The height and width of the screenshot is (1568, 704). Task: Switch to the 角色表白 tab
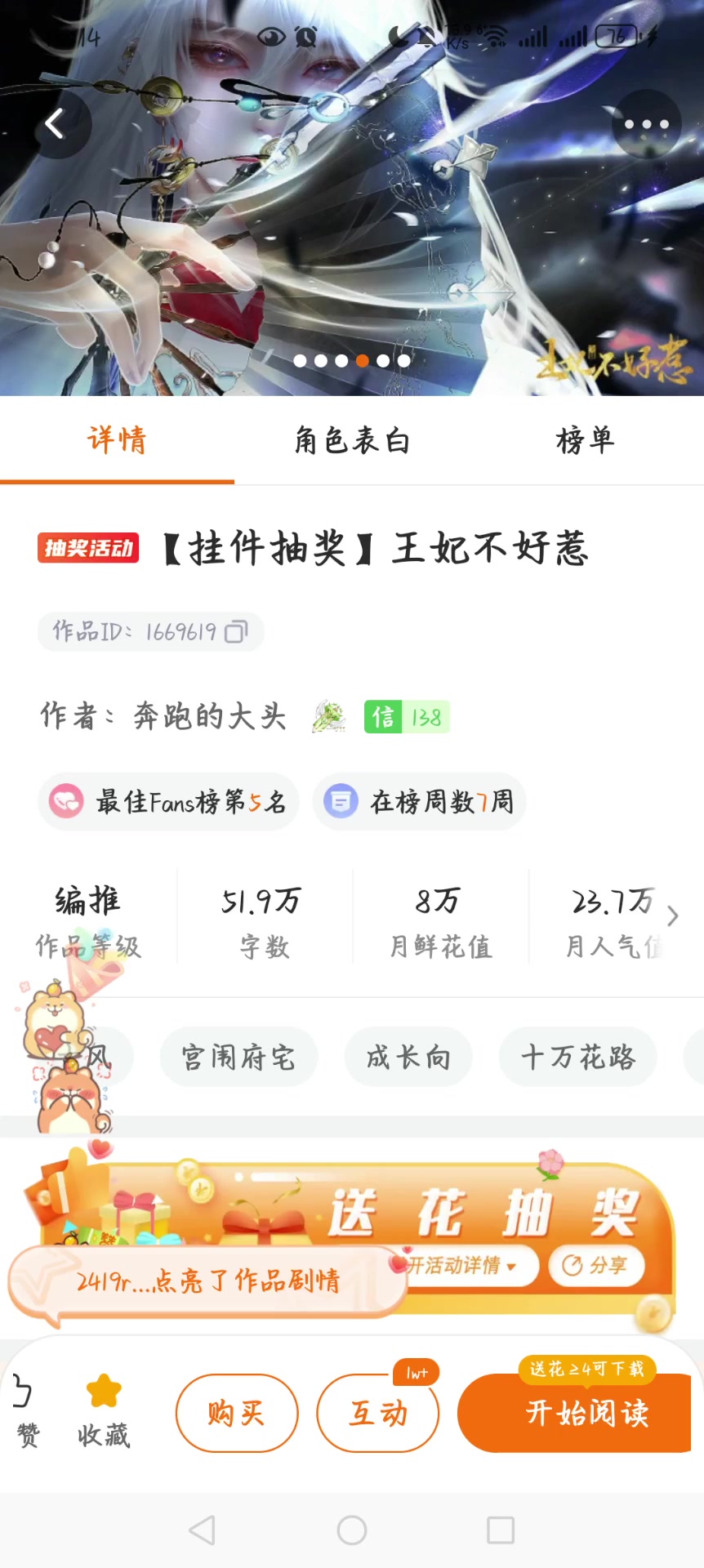pyautogui.click(x=352, y=441)
